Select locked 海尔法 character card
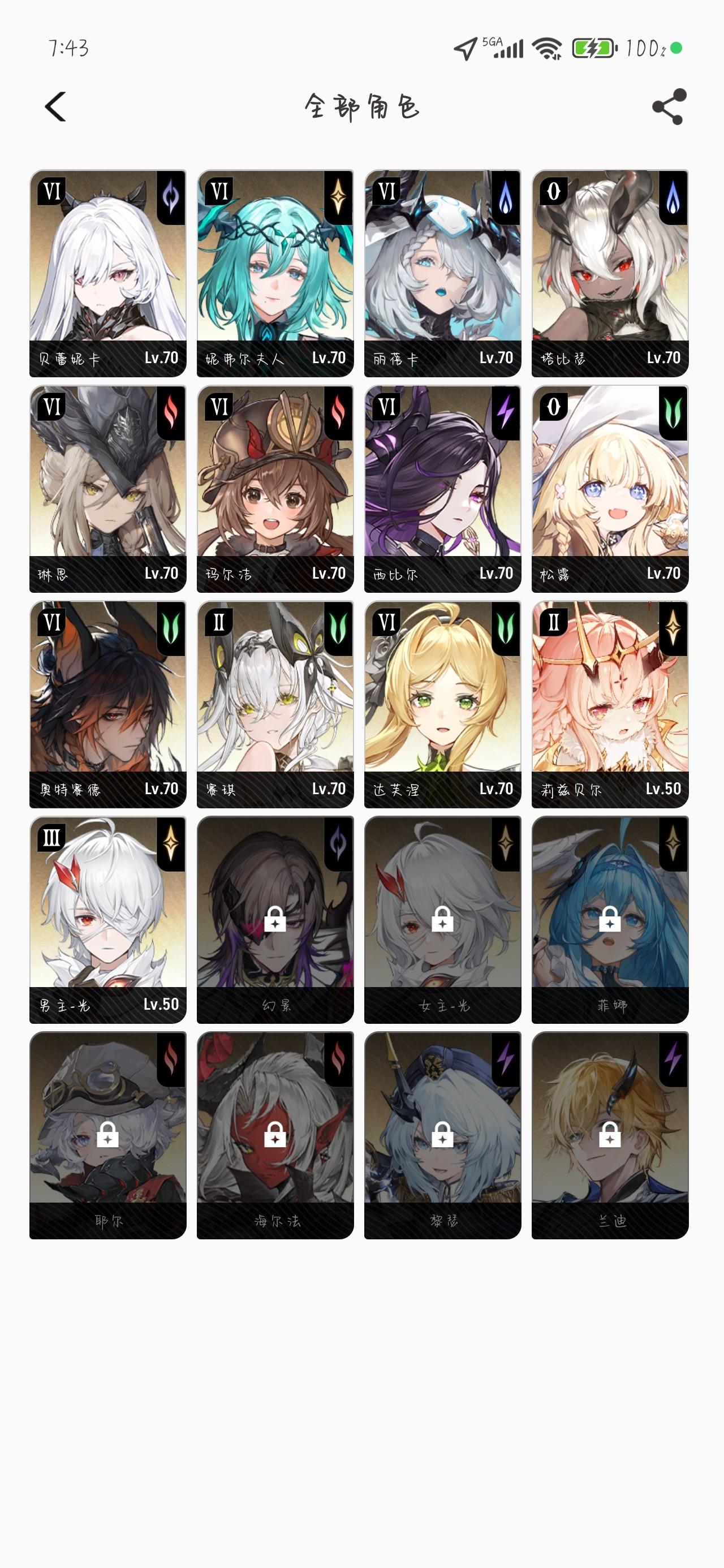This screenshot has width=724, height=1568. (275, 1135)
